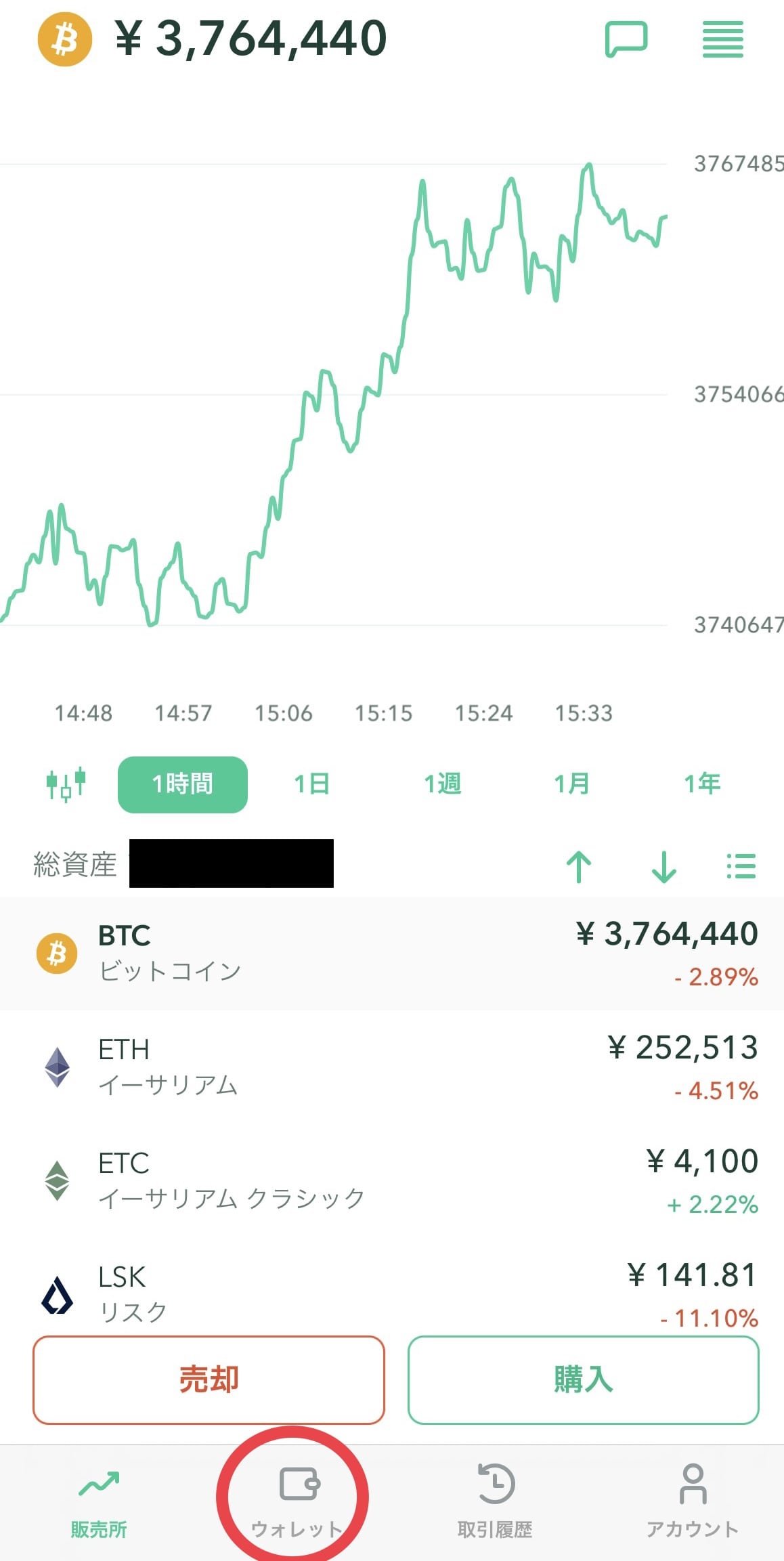Screen dimensions: 784x1561
Task: Tap the down arrow next to 総資産
Action: (664, 867)
